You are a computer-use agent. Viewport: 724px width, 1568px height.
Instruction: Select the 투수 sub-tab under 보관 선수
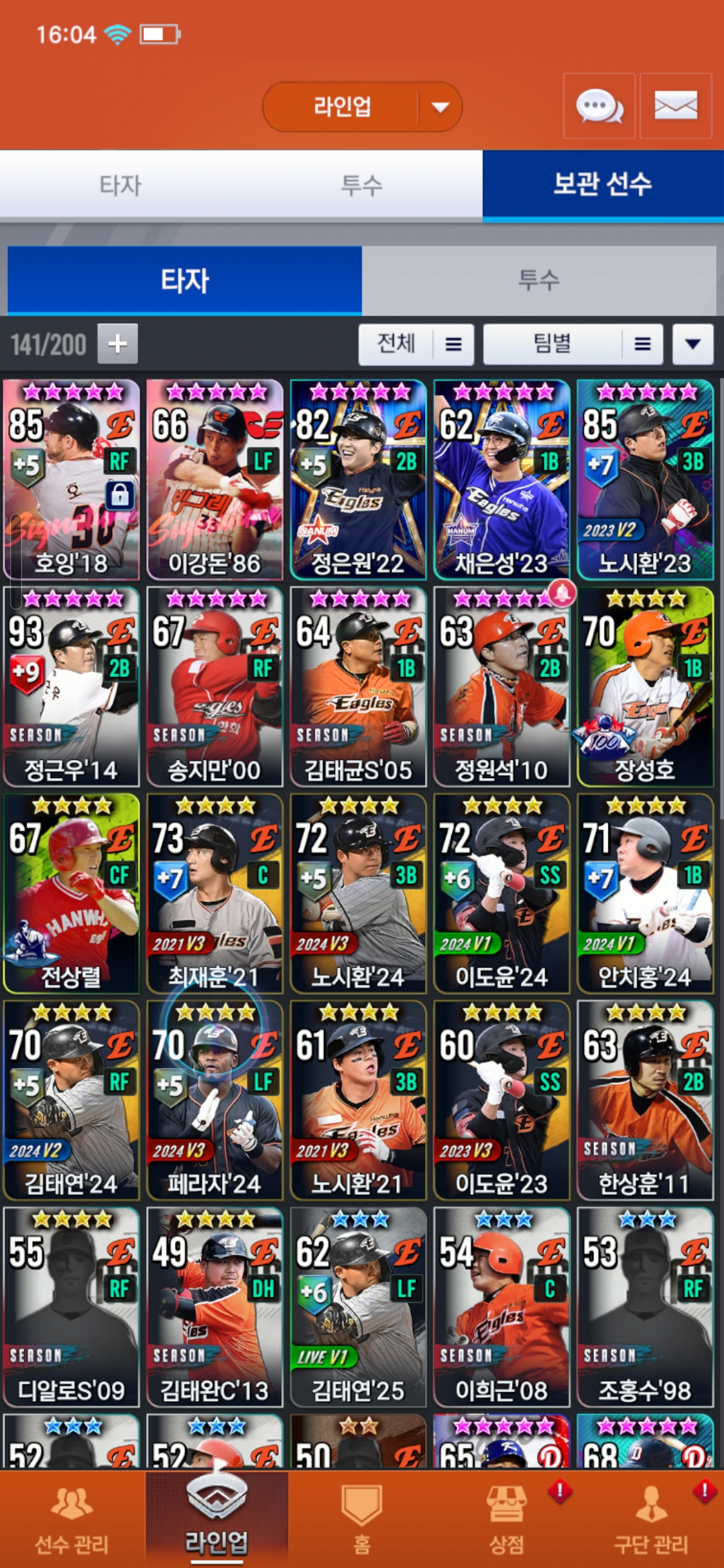click(538, 280)
